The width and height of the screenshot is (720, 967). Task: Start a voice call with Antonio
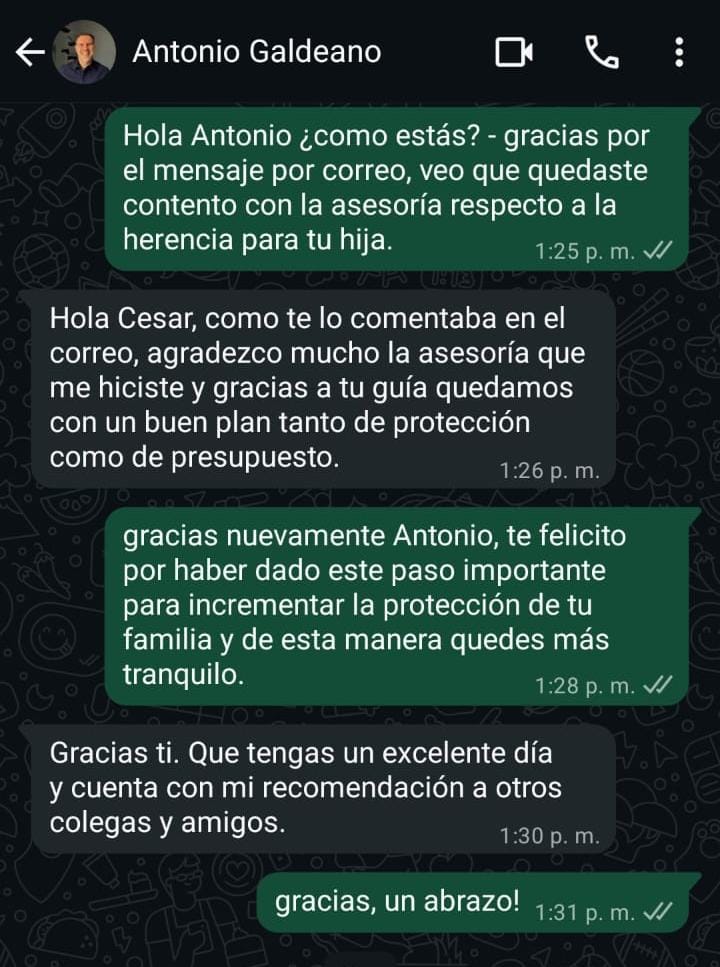coord(601,52)
